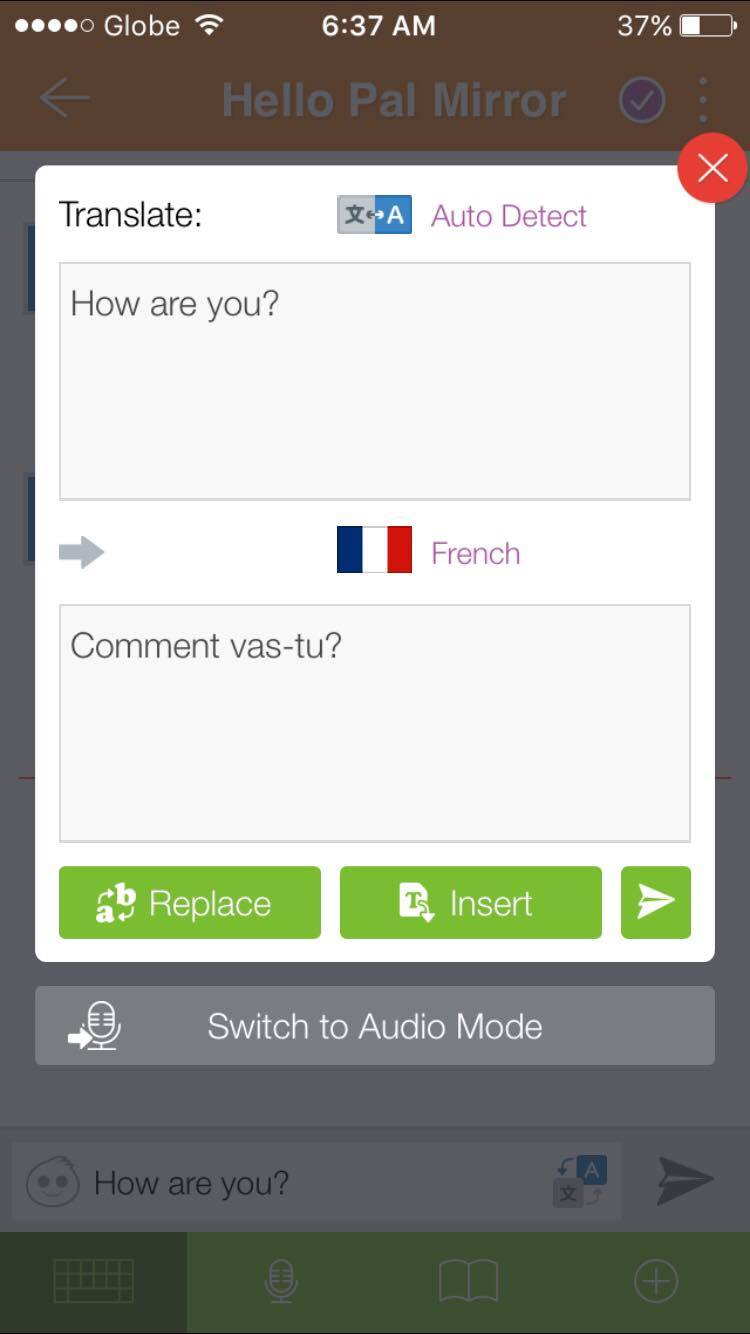Open the Auto Detect language selector

[x=508, y=215]
